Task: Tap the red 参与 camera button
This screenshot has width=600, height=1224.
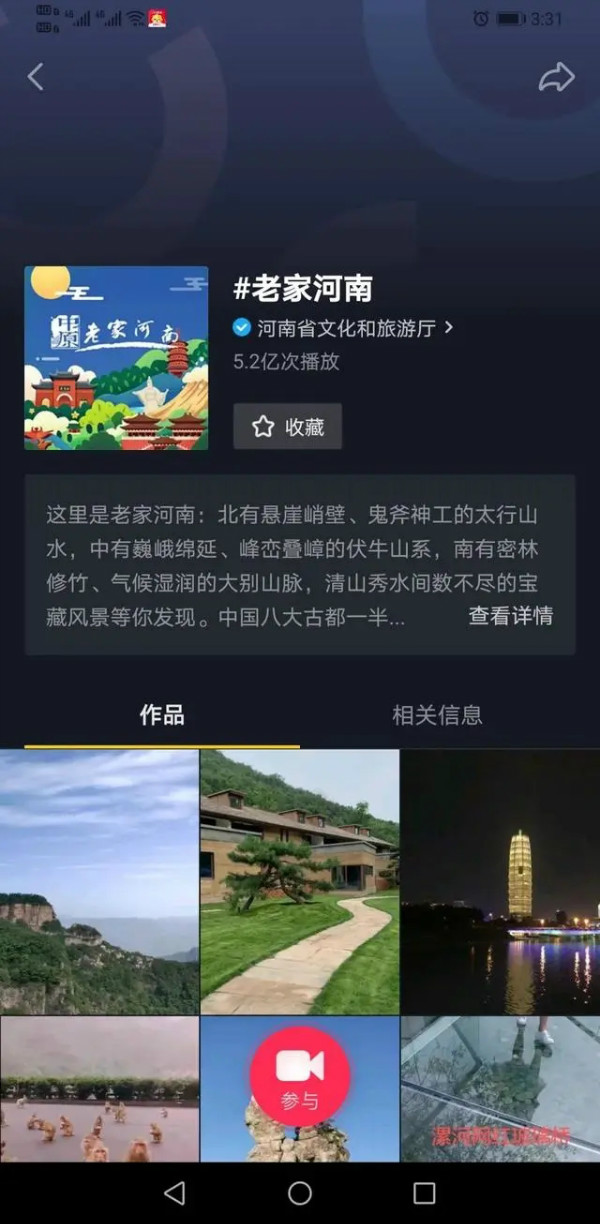Action: 300,1077
